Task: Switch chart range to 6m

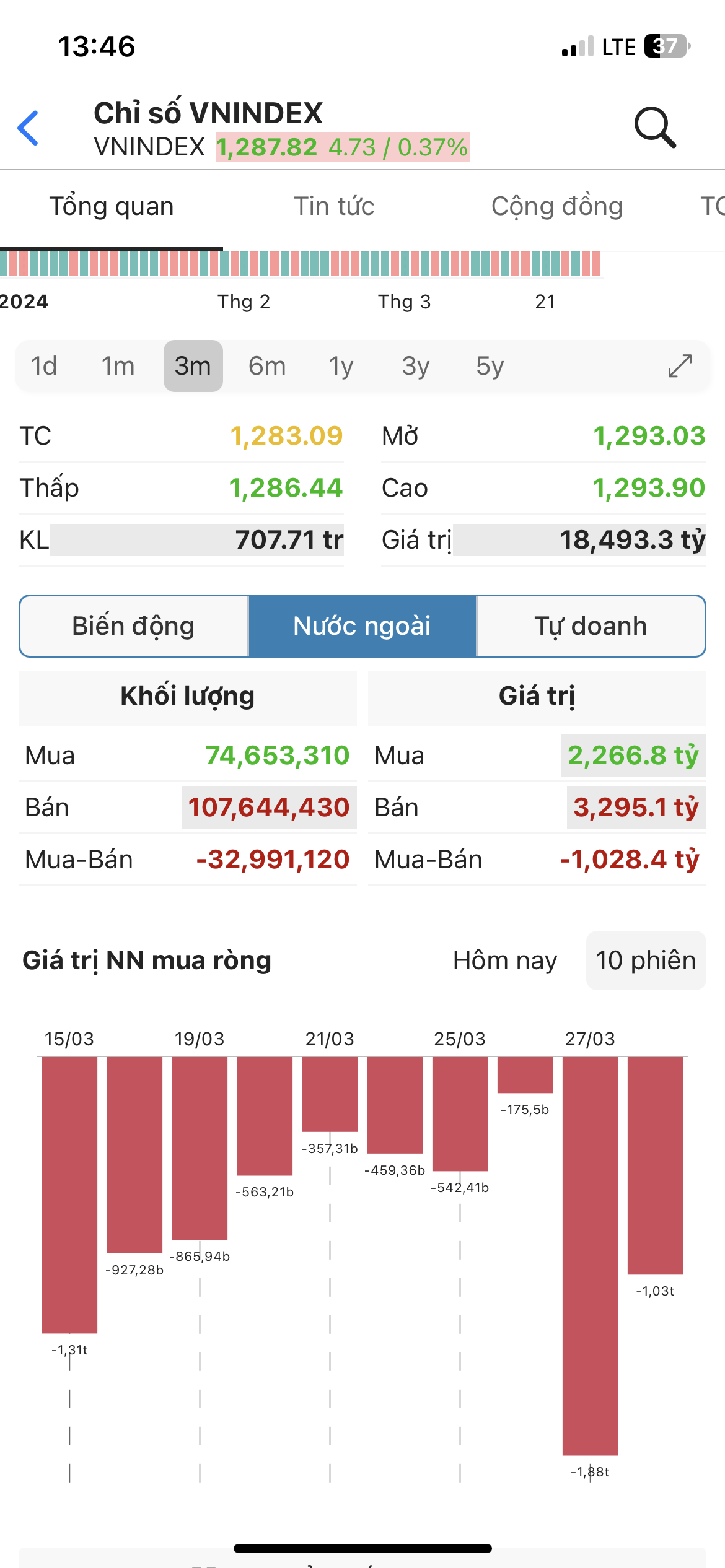Action: coord(267,366)
